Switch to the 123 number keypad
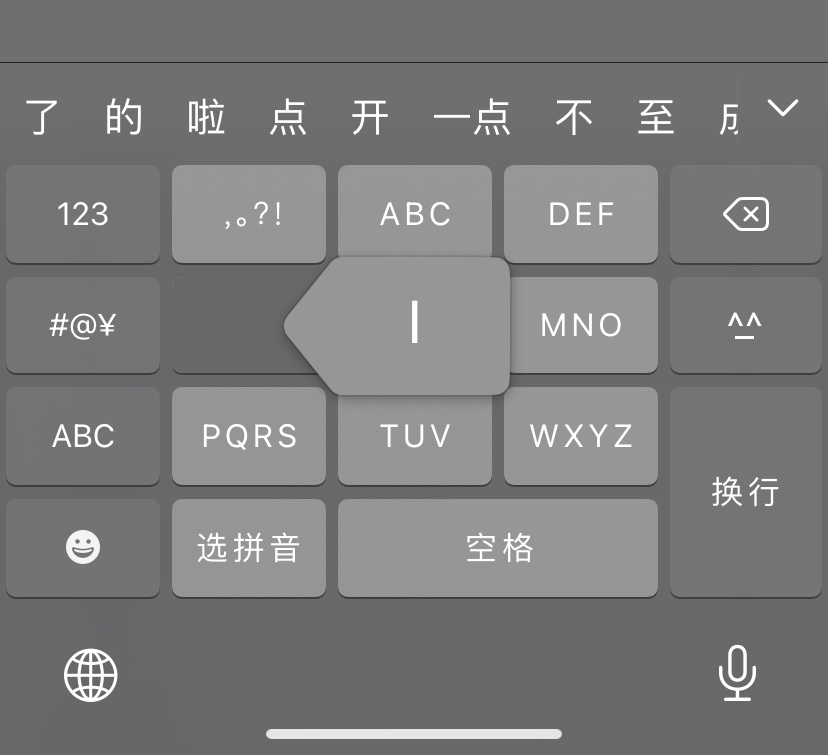This screenshot has width=828, height=755. click(x=83, y=213)
